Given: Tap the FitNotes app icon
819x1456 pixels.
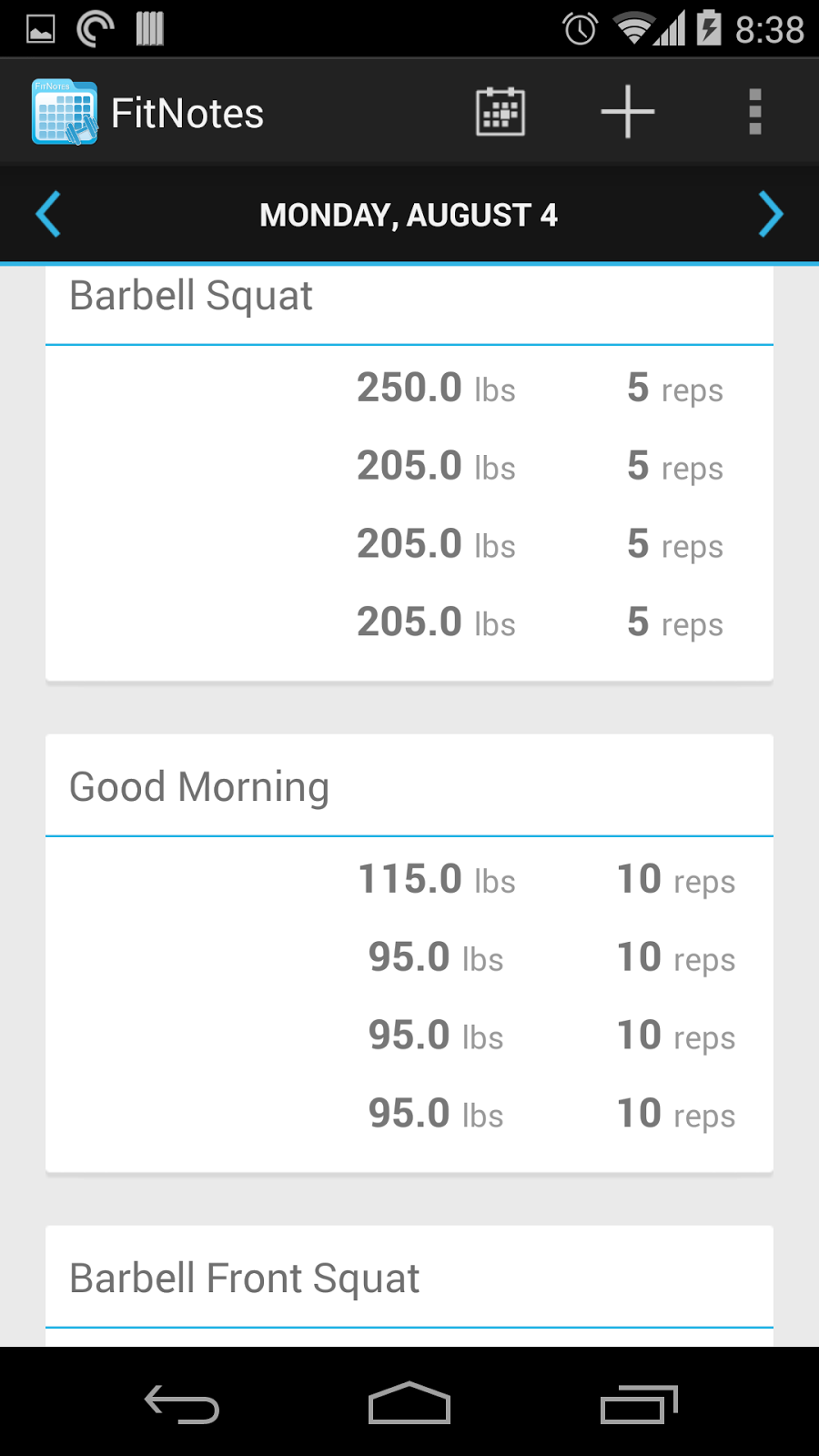Looking at the screenshot, I should tap(64, 112).
